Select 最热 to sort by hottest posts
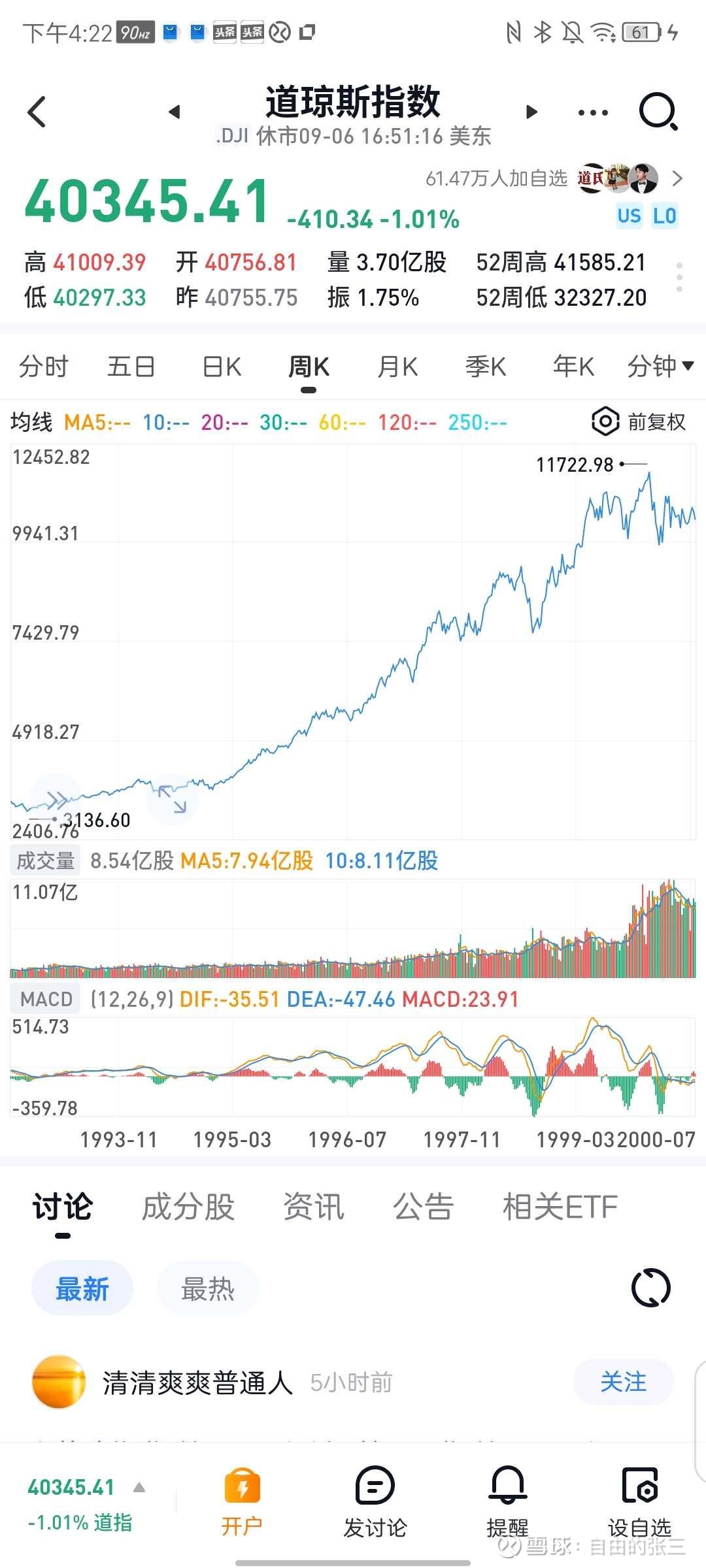This screenshot has width=706, height=1568. click(207, 1288)
